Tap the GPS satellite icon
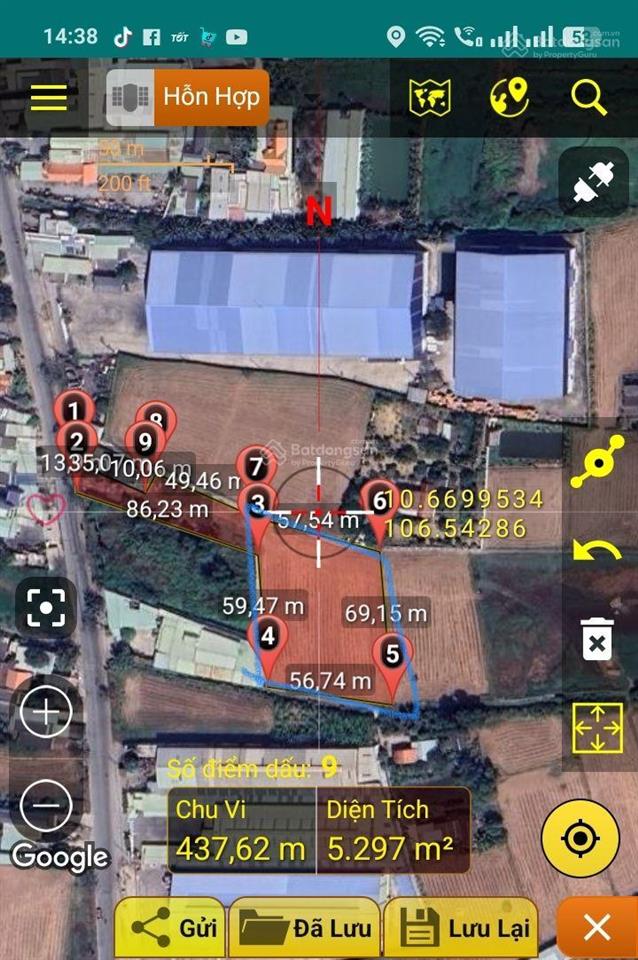The height and width of the screenshot is (960, 638). (594, 182)
